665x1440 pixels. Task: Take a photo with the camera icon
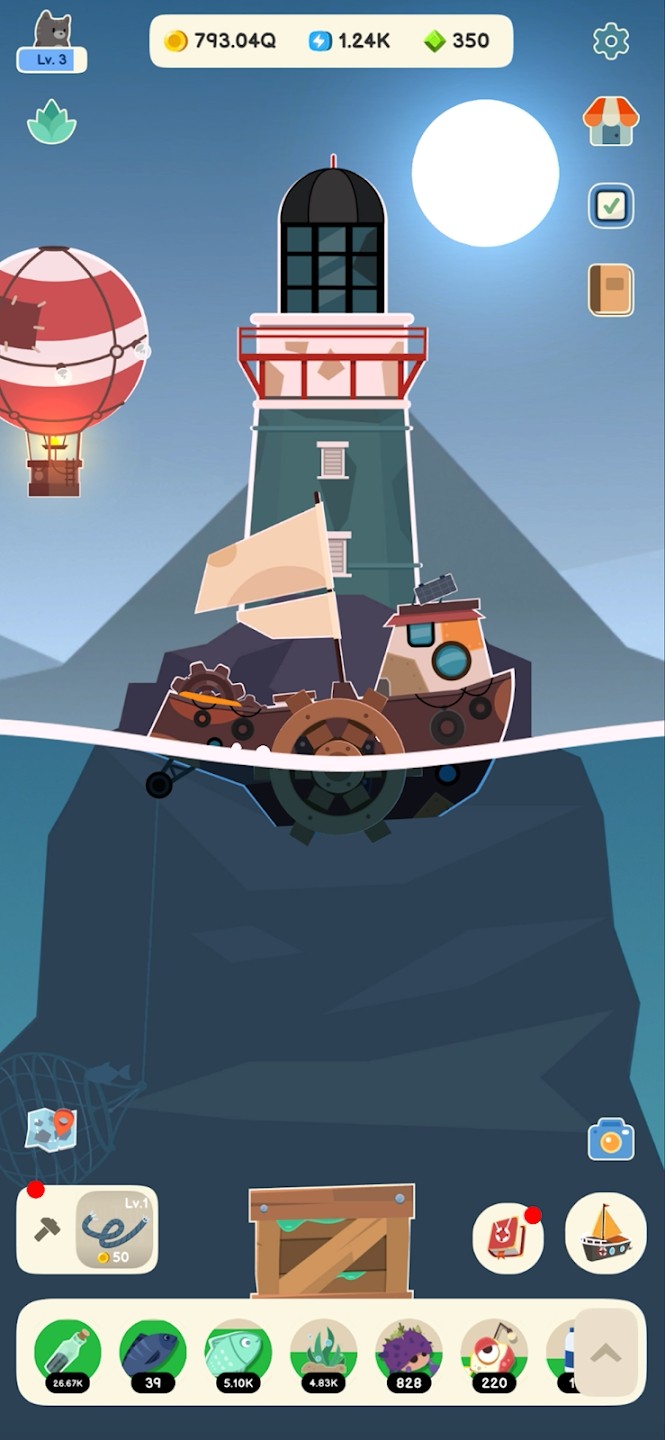coord(611,1140)
